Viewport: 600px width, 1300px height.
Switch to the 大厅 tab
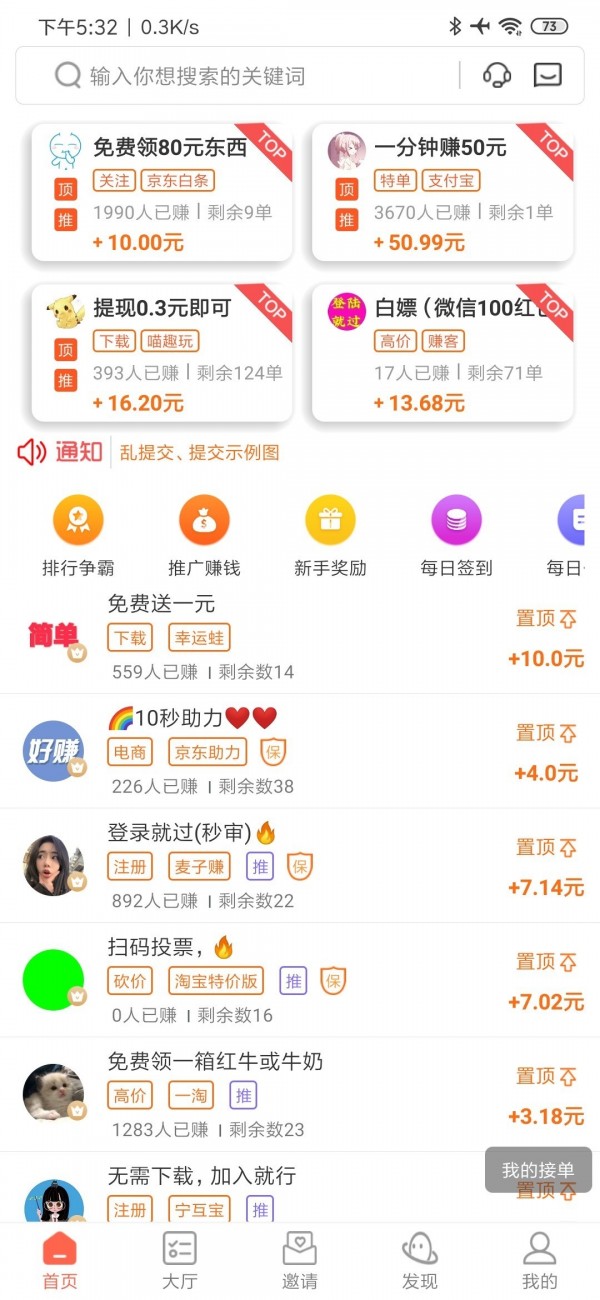tap(179, 1261)
